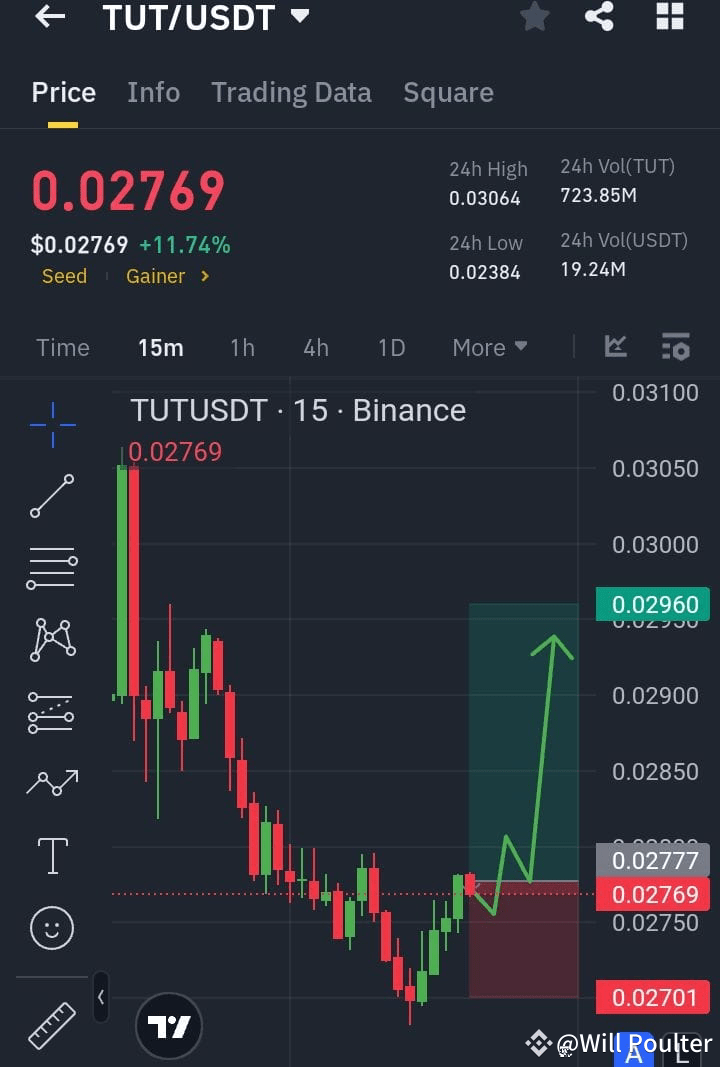Select the ruler measurement tool
Screen dimensions: 720x1067
(51, 1025)
